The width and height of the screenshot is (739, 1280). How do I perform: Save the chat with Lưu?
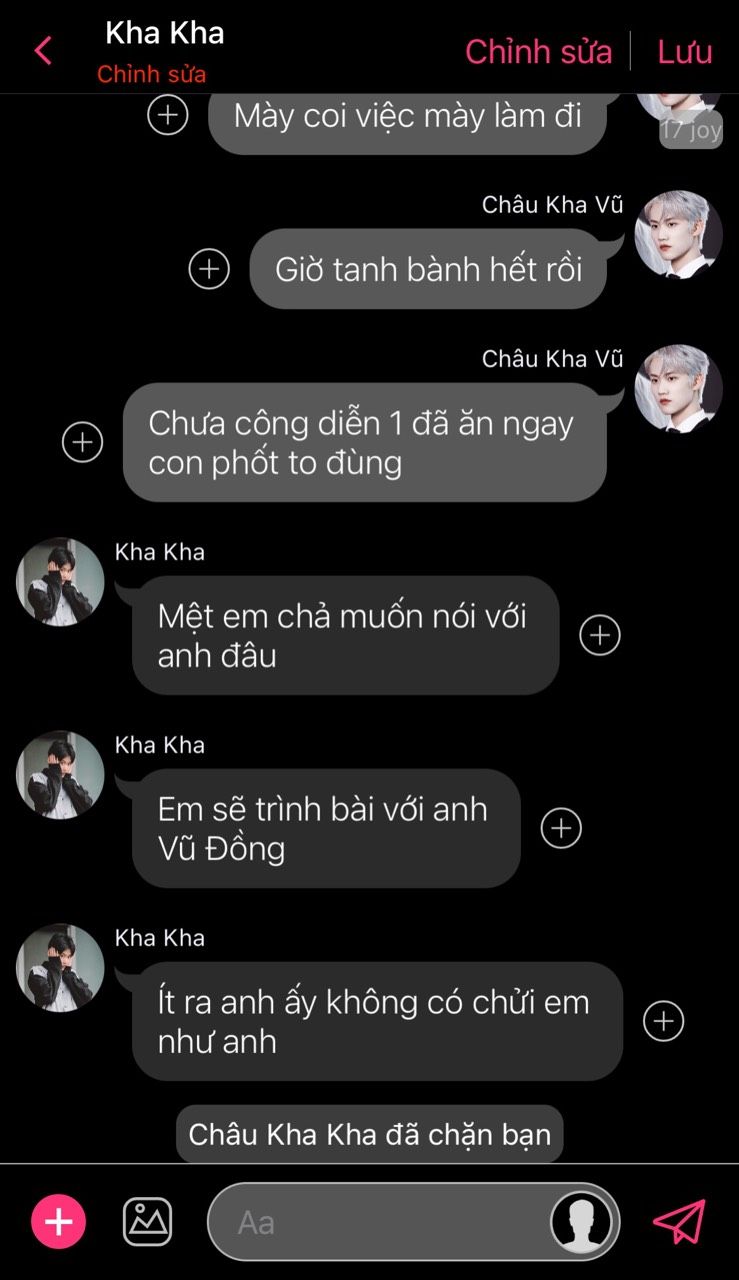(x=685, y=51)
